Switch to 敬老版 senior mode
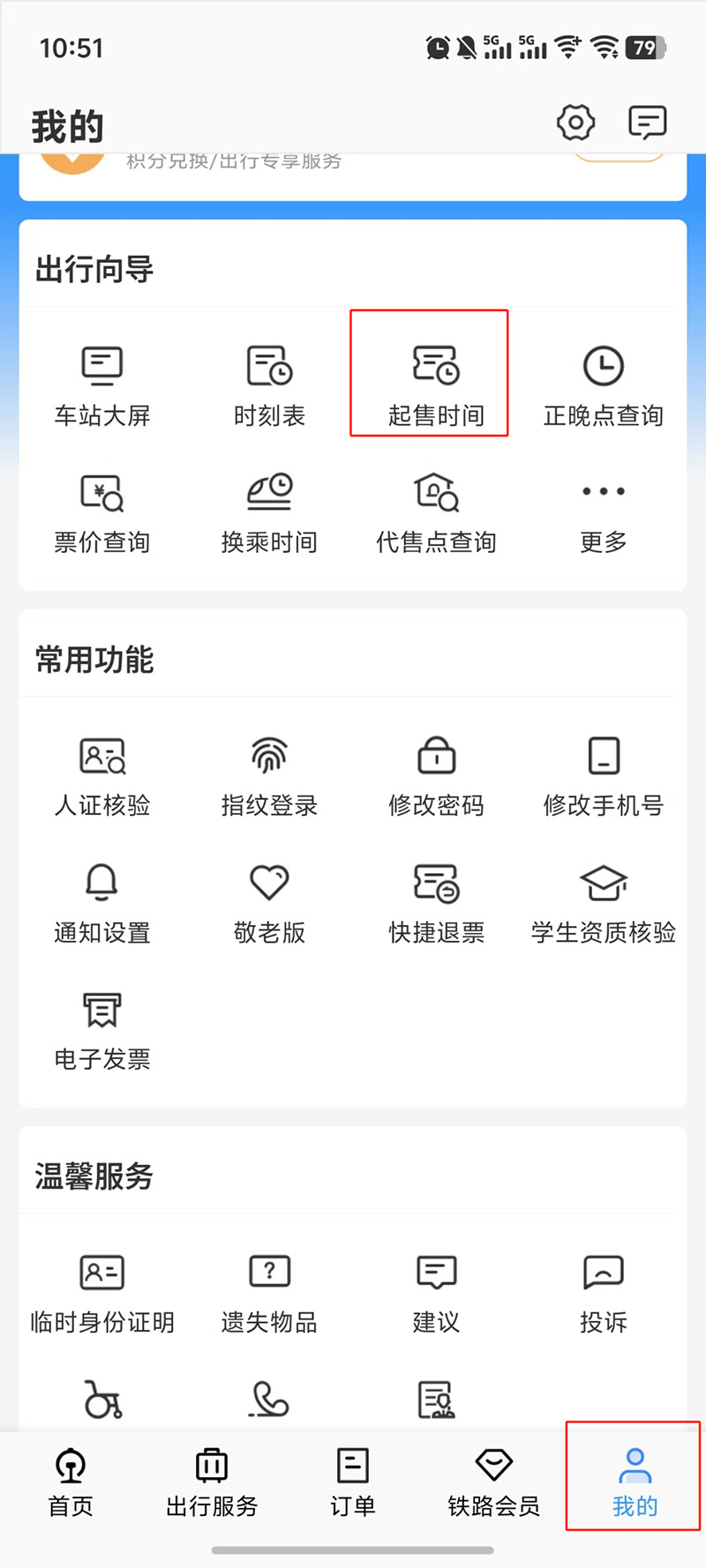This screenshot has height=1568, width=706. (x=269, y=903)
